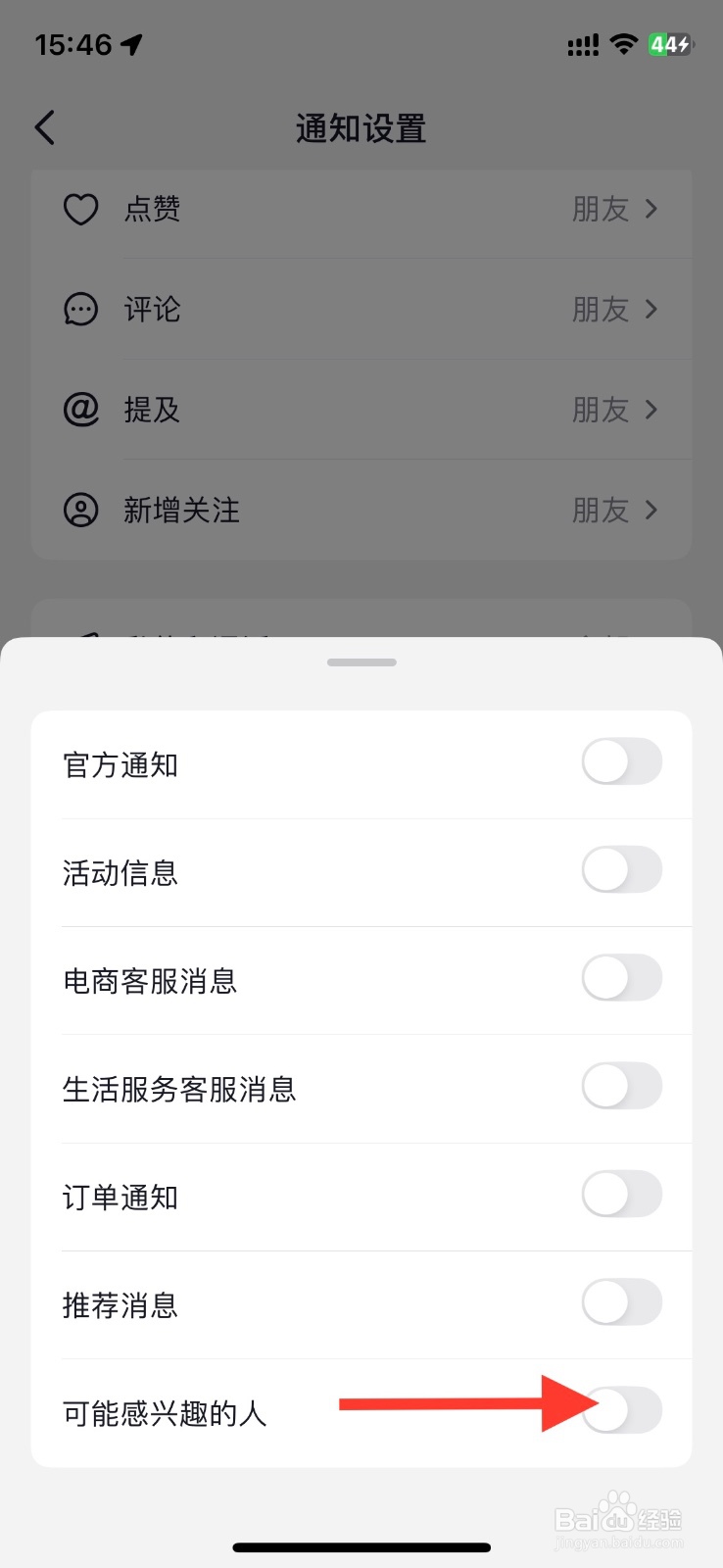Turn on the 可能感兴趣的人 switch

[x=622, y=1409]
